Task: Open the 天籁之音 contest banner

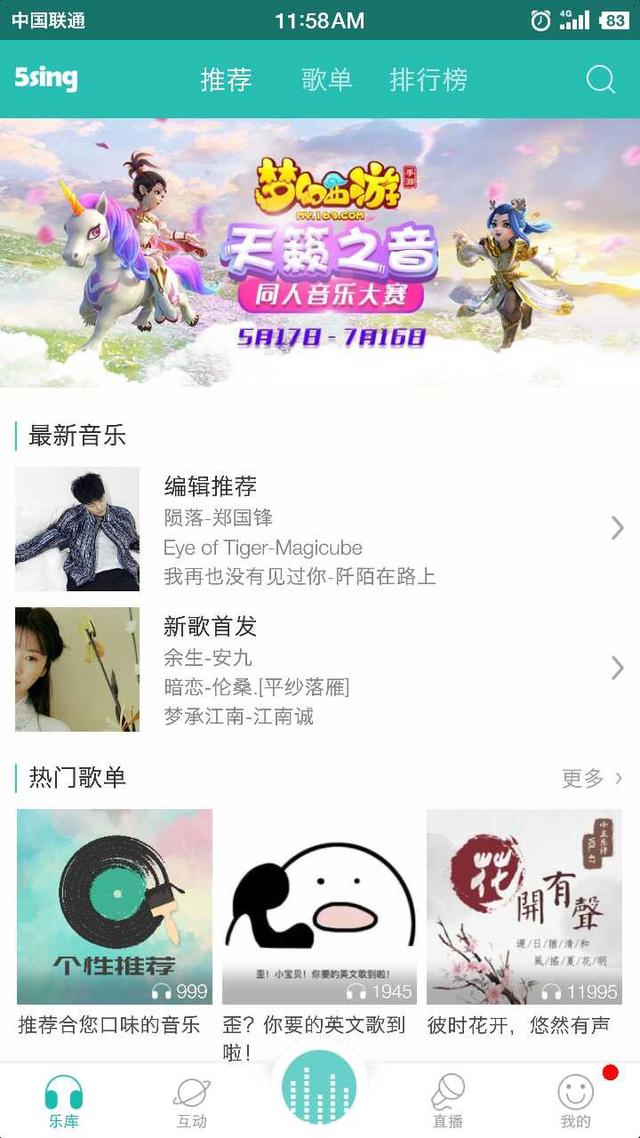Action: [x=320, y=252]
